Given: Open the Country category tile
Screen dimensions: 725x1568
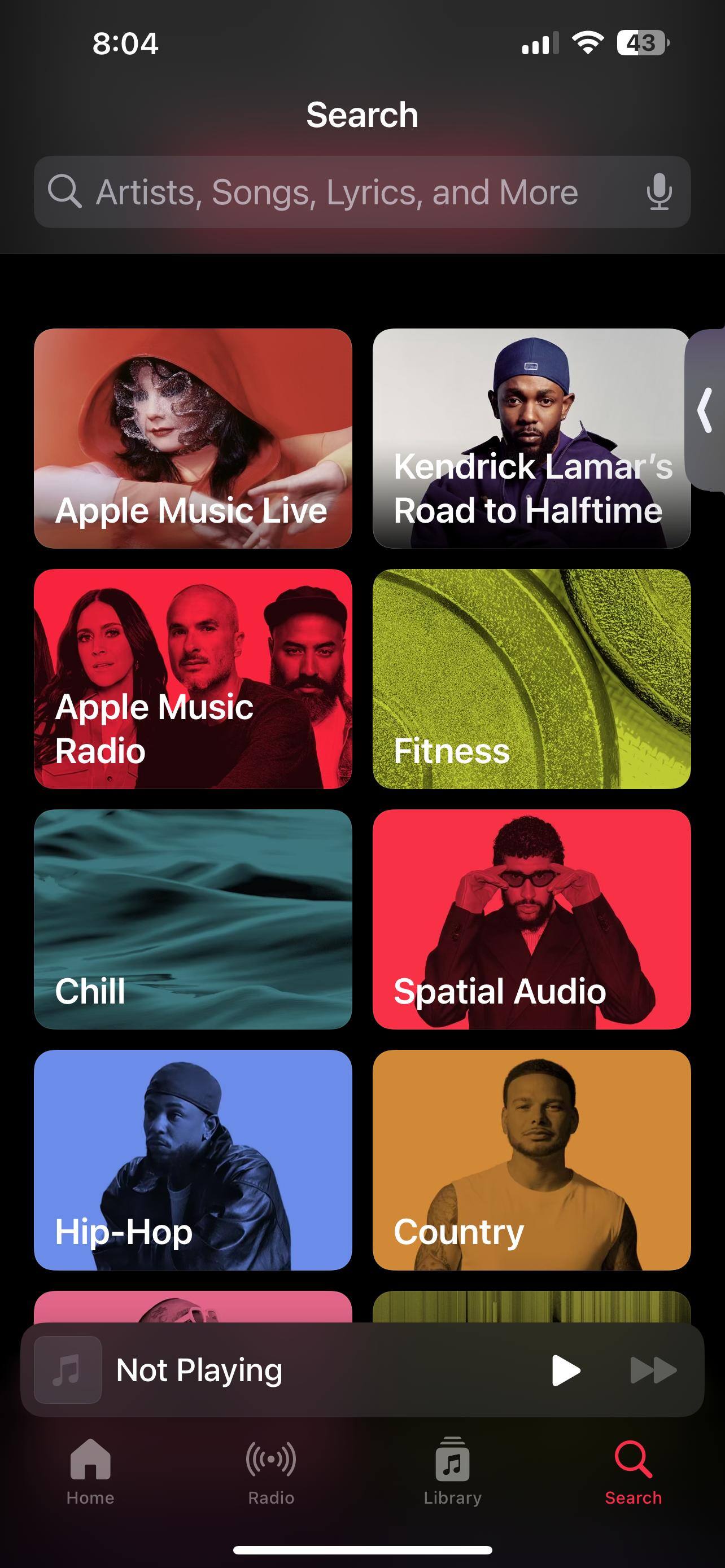Looking at the screenshot, I should pyautogui.click(x=531, y=1159).
